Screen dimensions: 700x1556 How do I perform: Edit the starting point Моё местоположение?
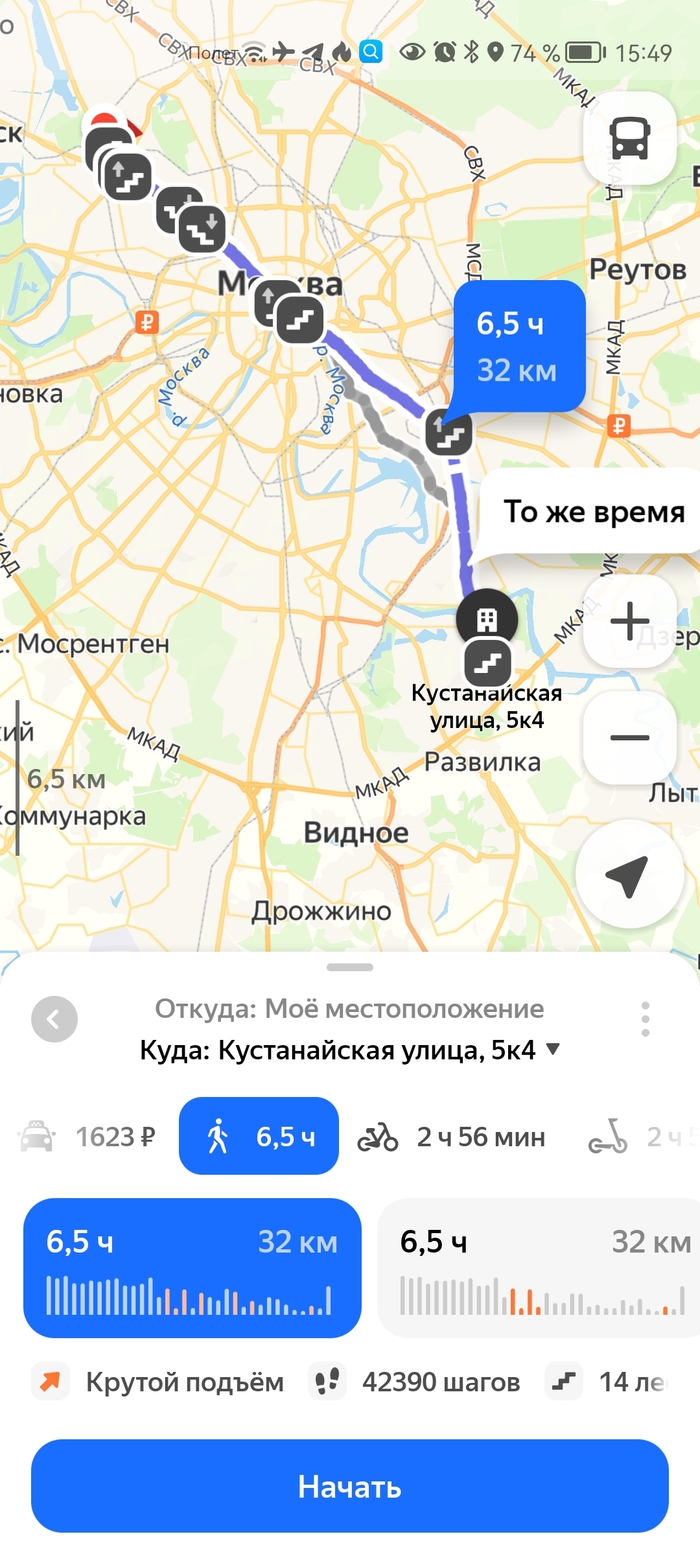tap(350, 1008)
